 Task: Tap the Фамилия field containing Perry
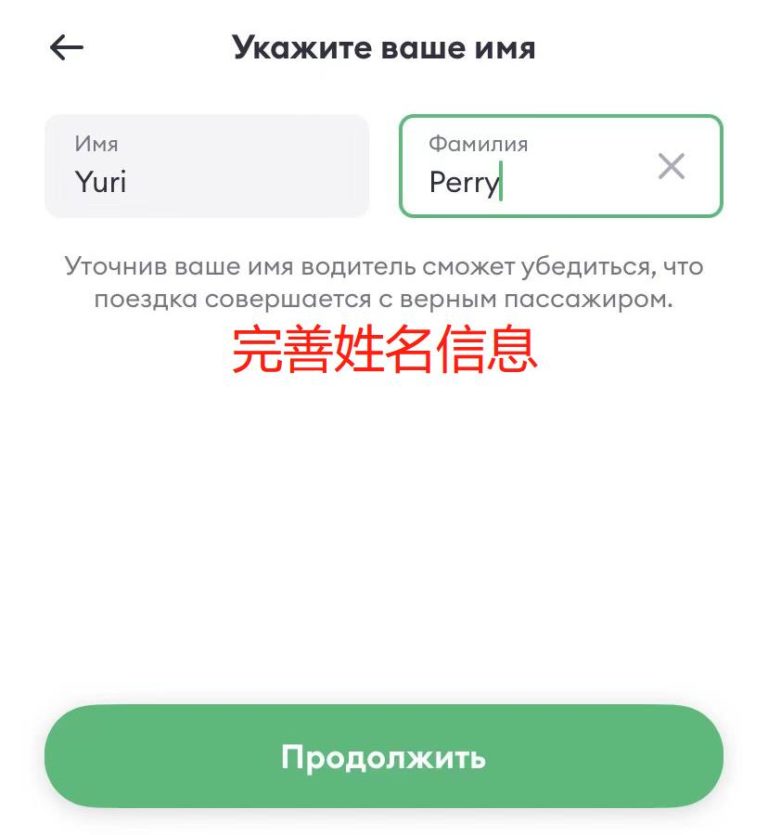coord(520,167)
